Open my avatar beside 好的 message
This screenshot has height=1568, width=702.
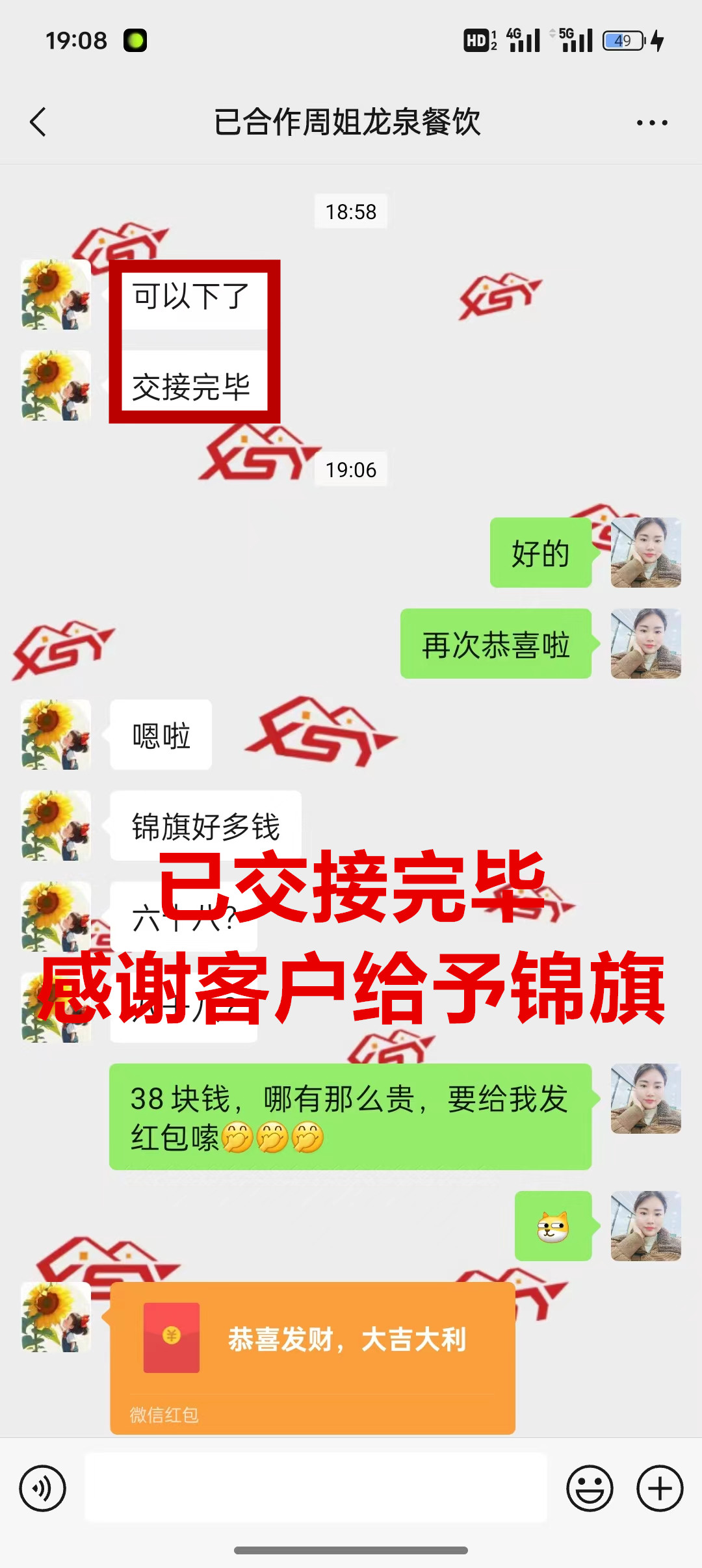(x=645, y=553)
